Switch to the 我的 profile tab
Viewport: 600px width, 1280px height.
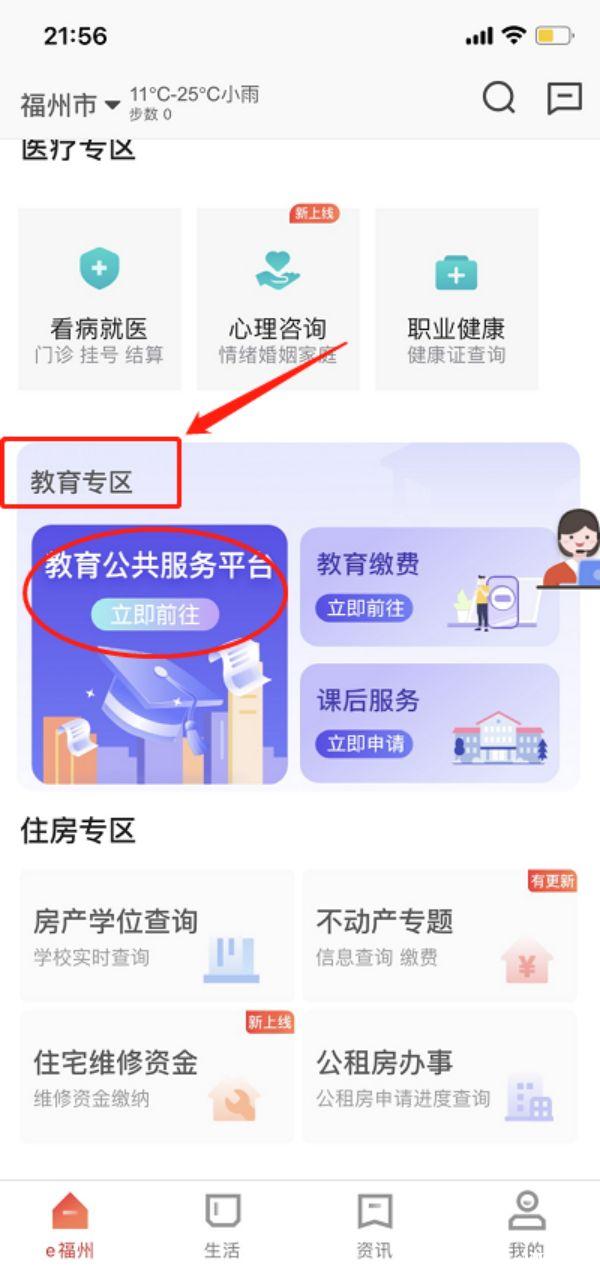pos(526,1226)
